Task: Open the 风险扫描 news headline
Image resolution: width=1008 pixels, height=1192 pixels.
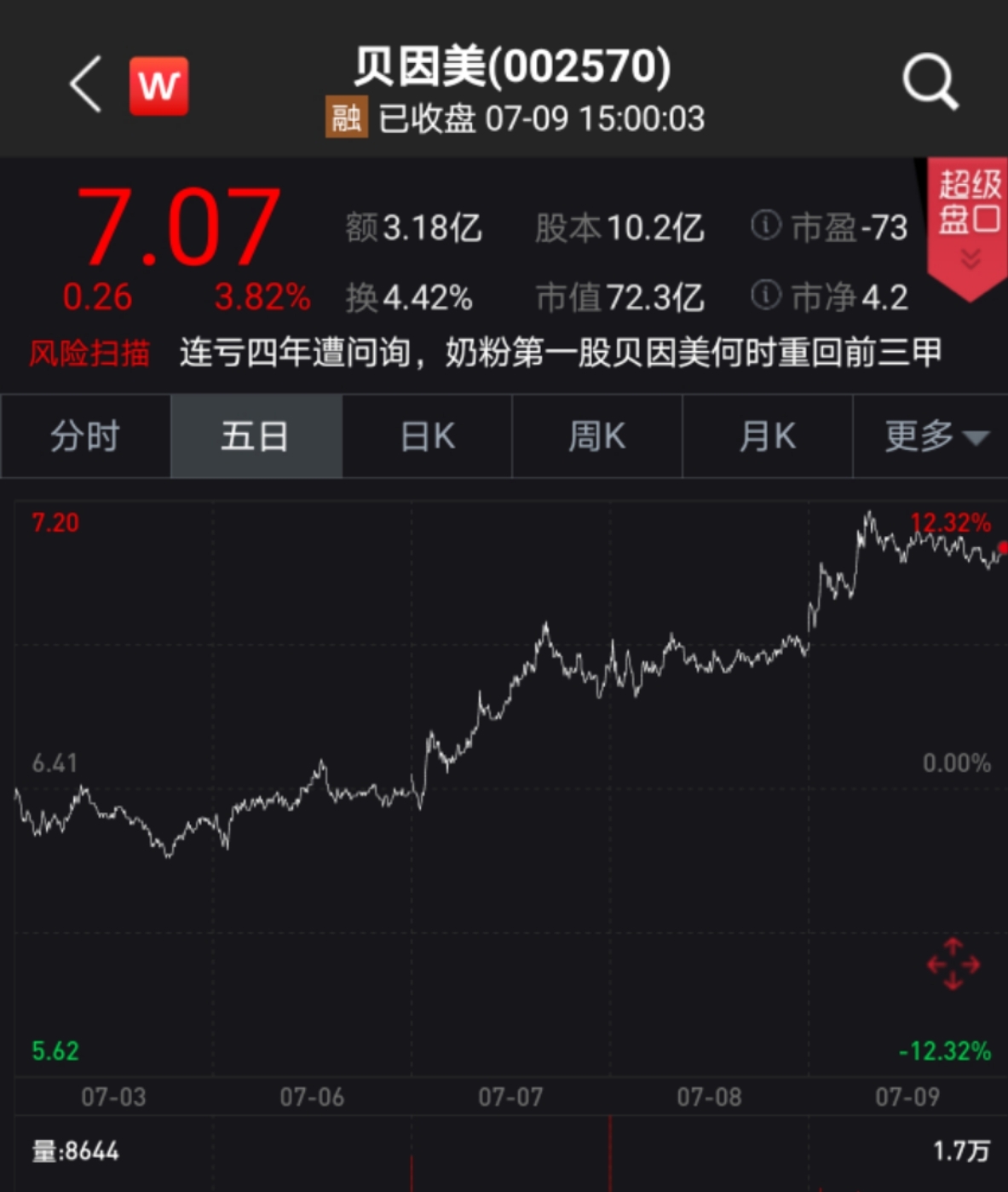Action: click(x=560, y=352)
